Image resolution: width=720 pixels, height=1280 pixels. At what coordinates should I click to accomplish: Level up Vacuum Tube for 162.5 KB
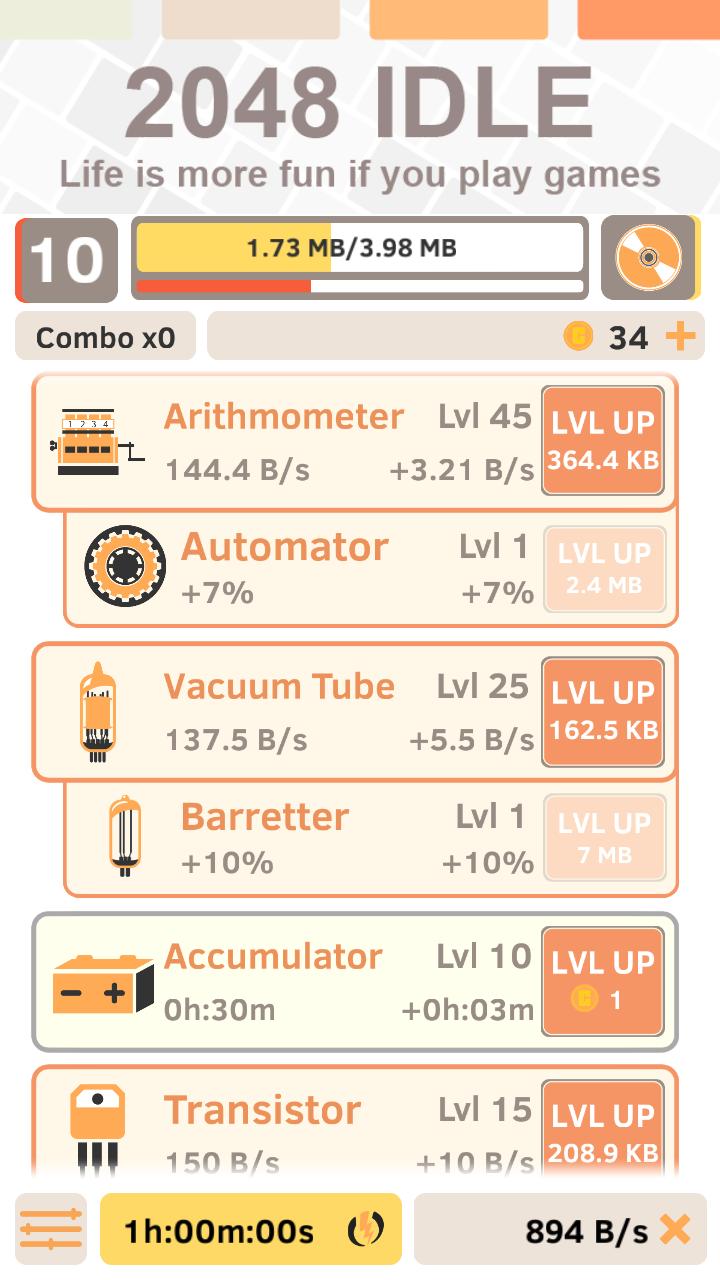pos(602,710)
